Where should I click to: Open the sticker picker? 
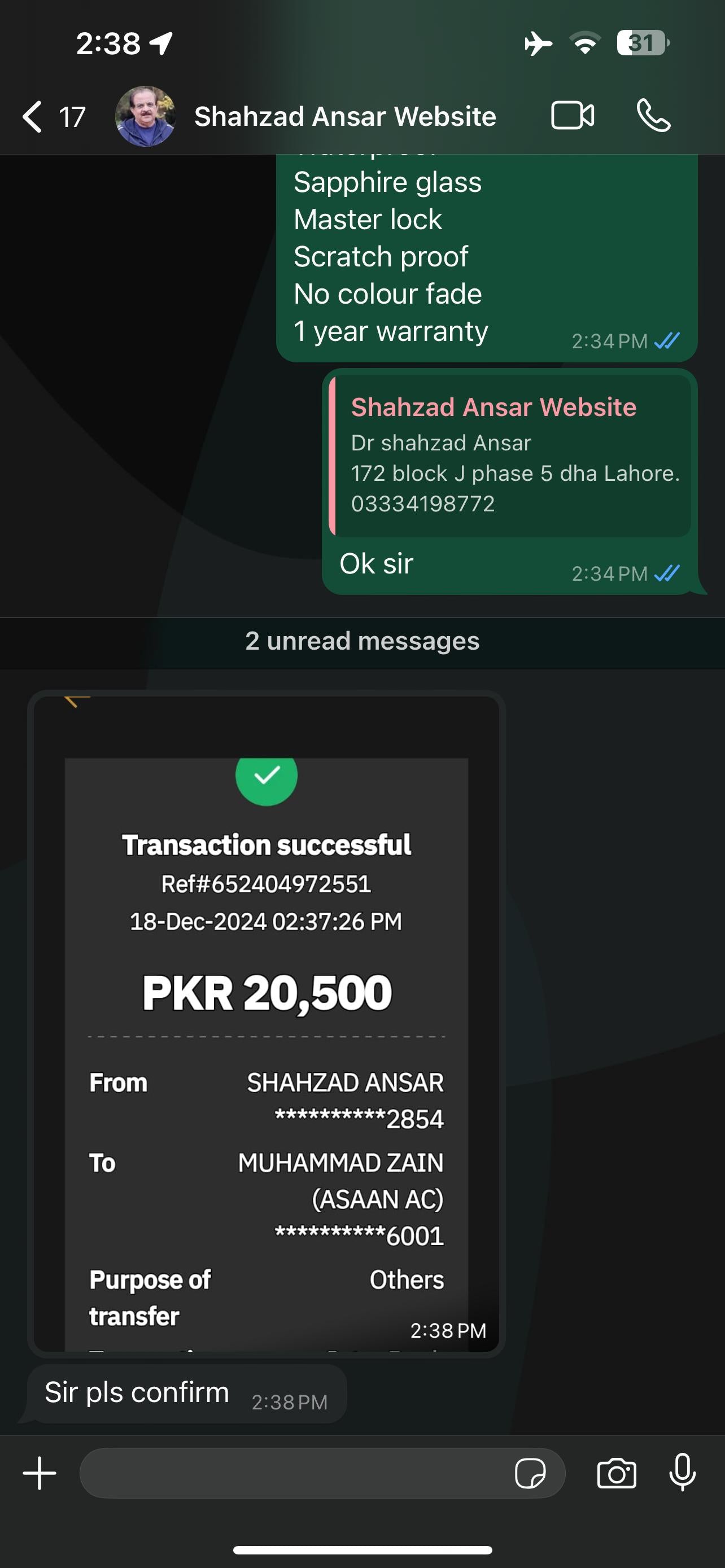pos(530,1473)
